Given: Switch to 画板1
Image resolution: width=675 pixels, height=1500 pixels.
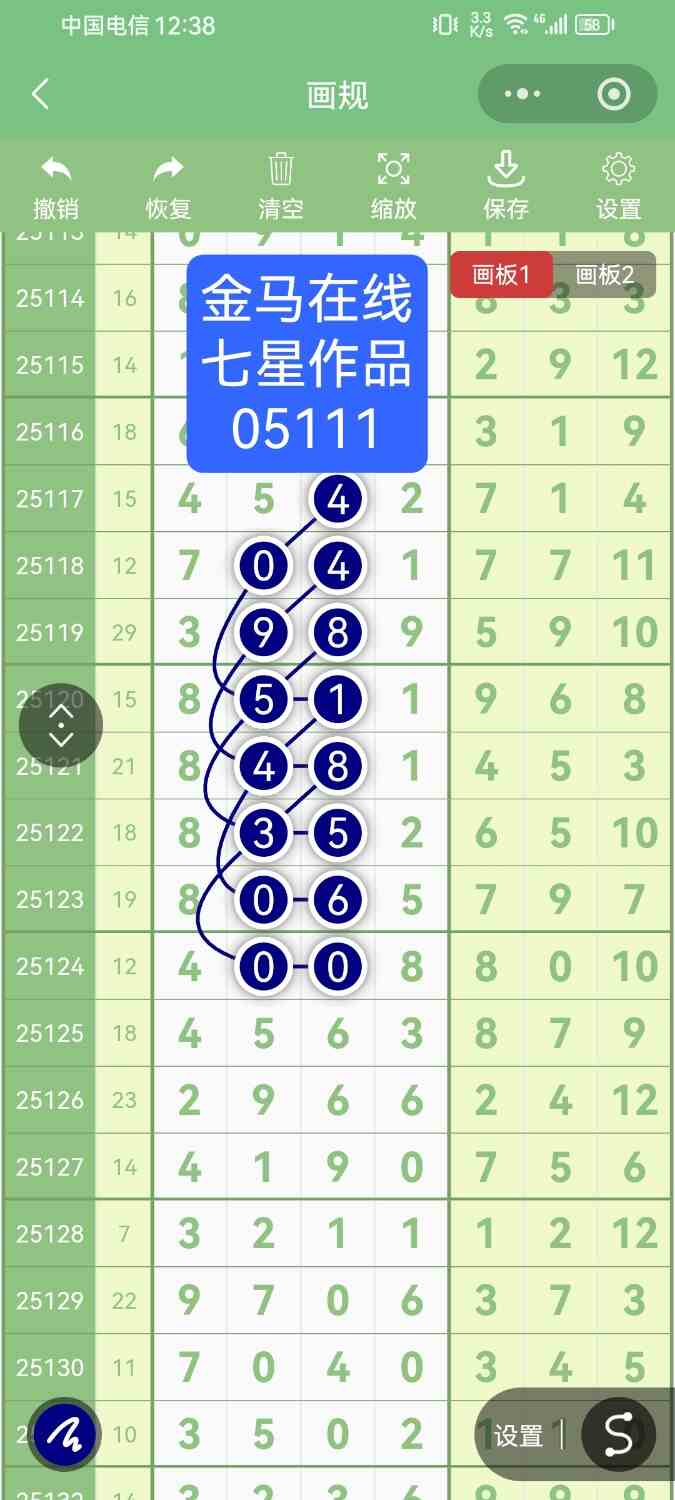Looking at the screenshot, I should 500,275.
